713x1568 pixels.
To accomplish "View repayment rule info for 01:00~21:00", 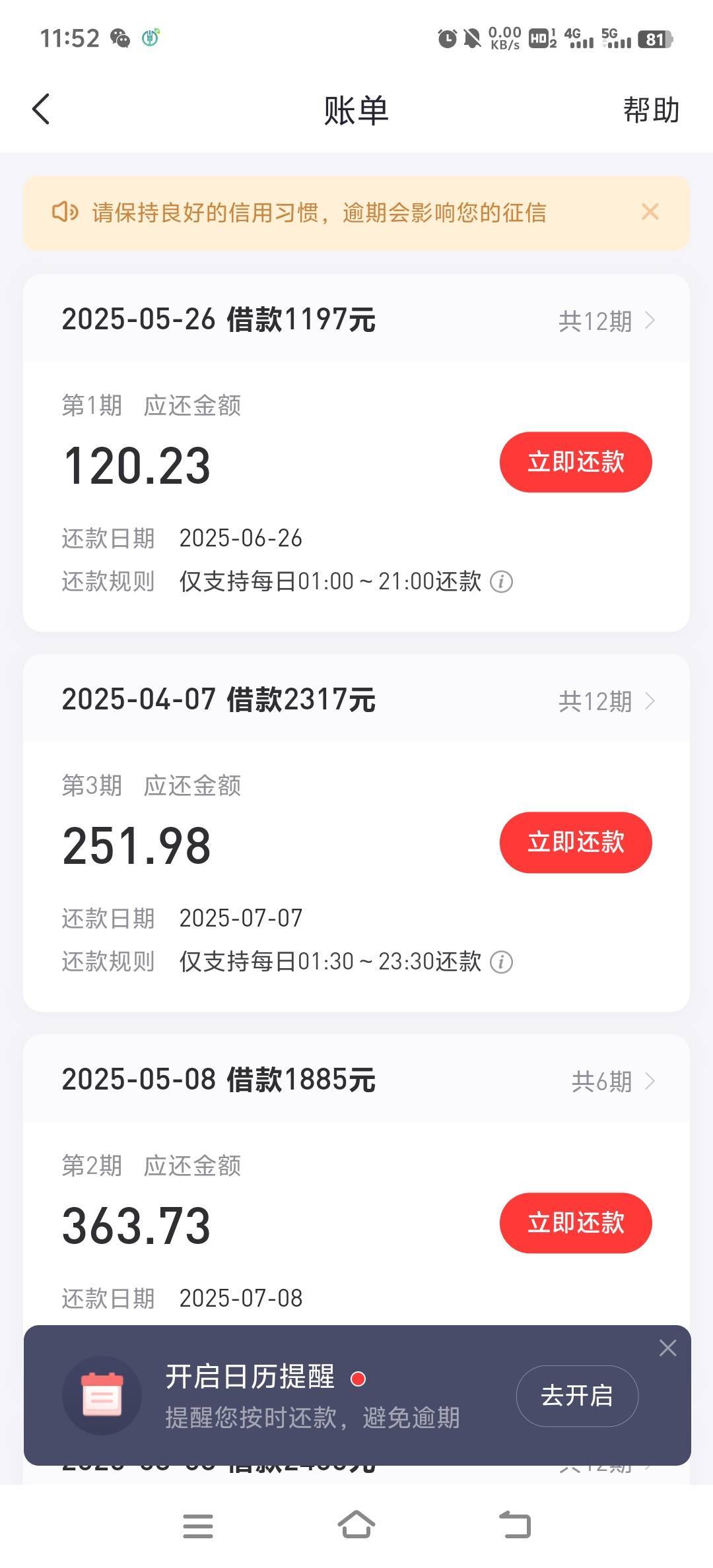I will pos(501,582).
